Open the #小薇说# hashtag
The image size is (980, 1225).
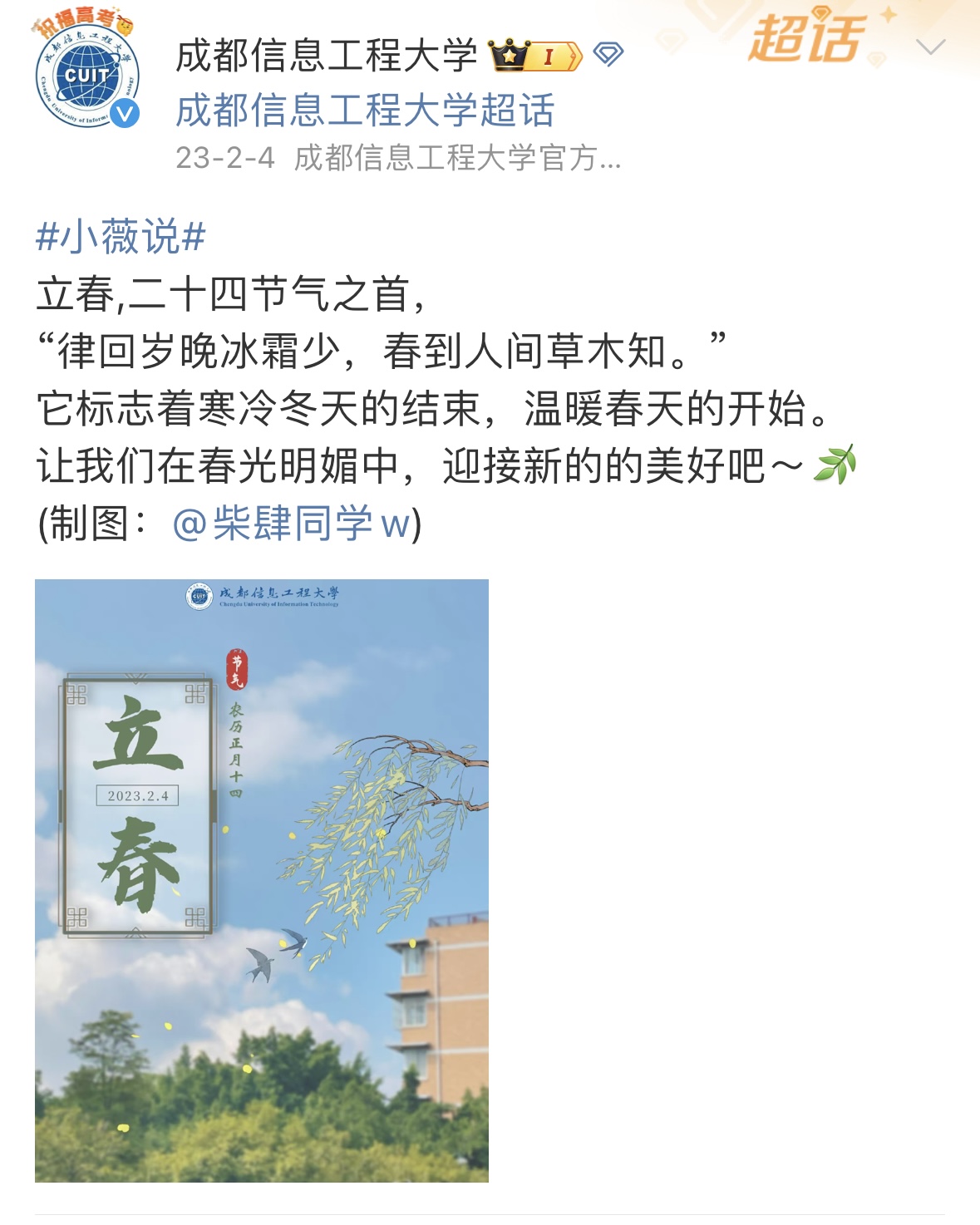121,237
